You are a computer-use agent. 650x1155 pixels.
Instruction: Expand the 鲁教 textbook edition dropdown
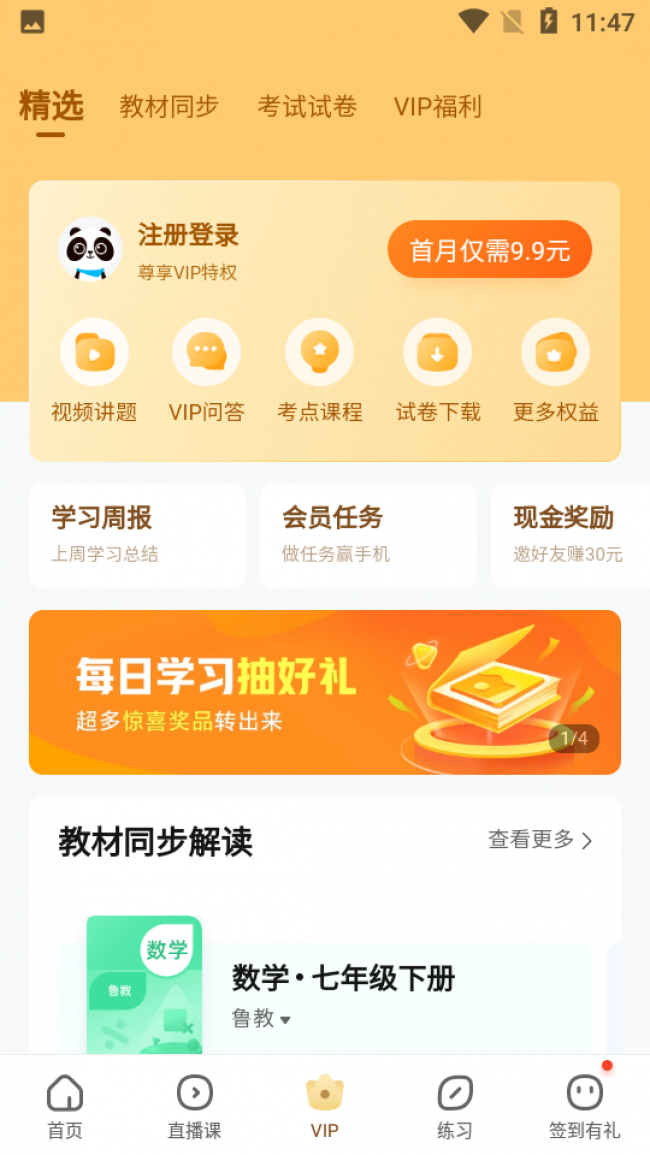point(261,1019)
